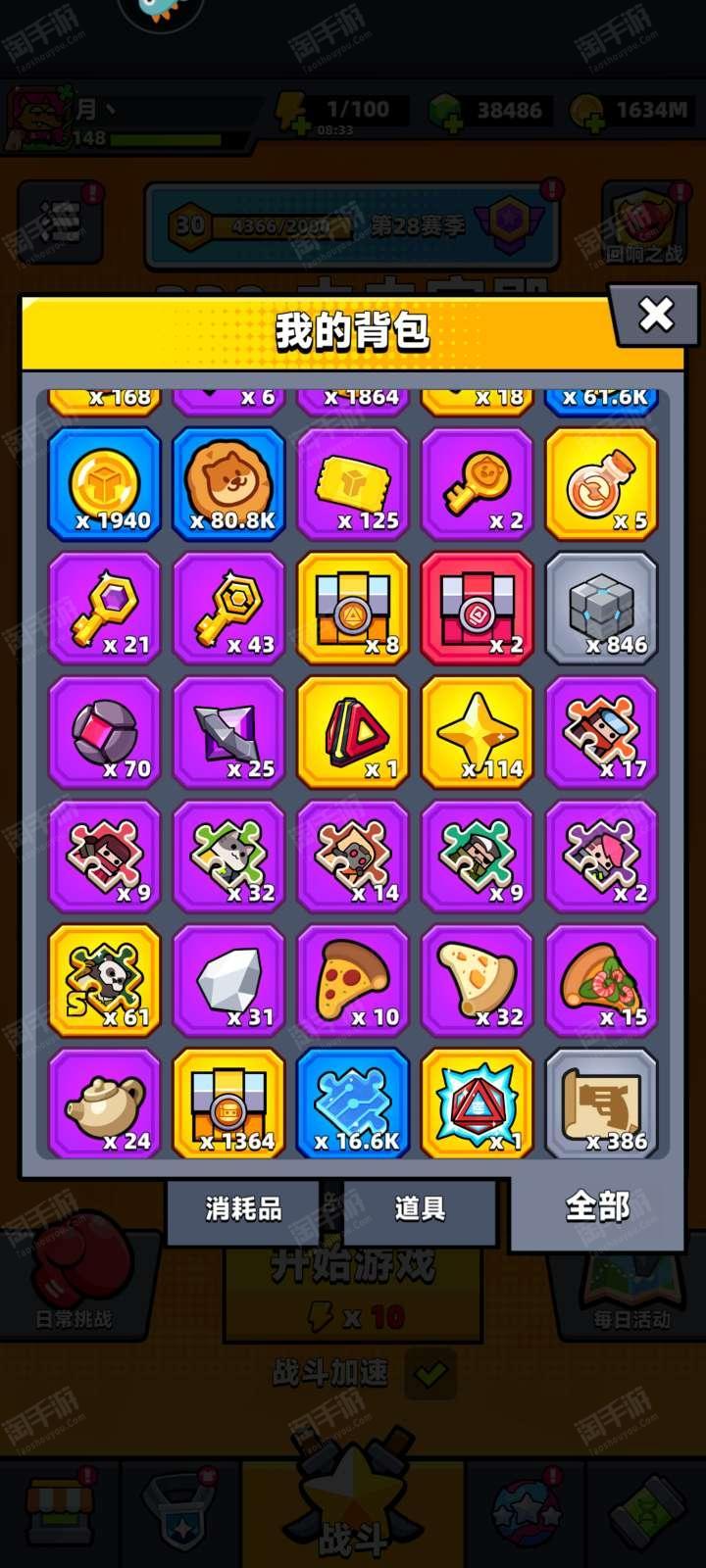Viewport: 706px width, 1568px height.
Task: Close the 我的背包 backpack dialog
Action: click(655, 316)
